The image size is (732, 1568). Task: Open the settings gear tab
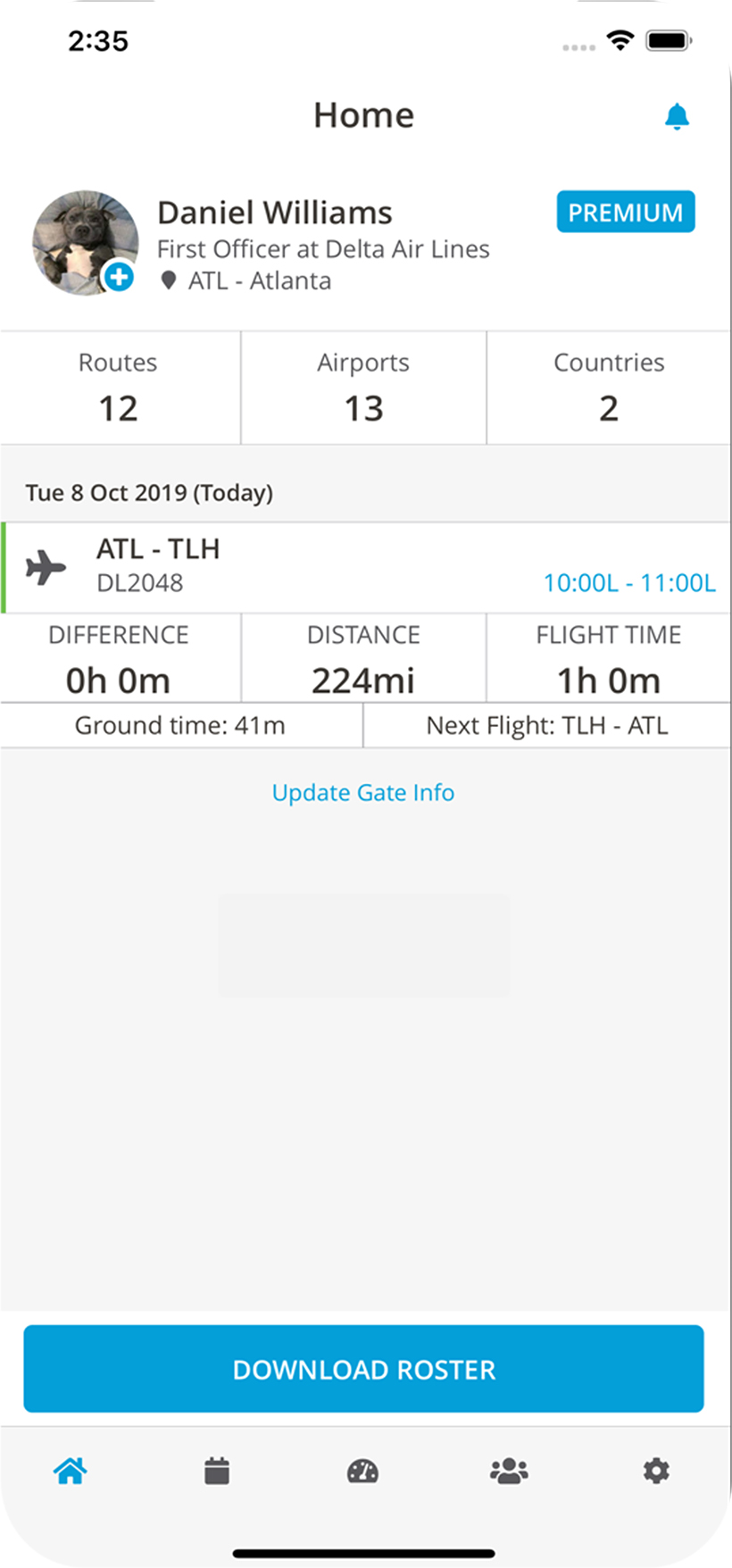[656, 1471]
